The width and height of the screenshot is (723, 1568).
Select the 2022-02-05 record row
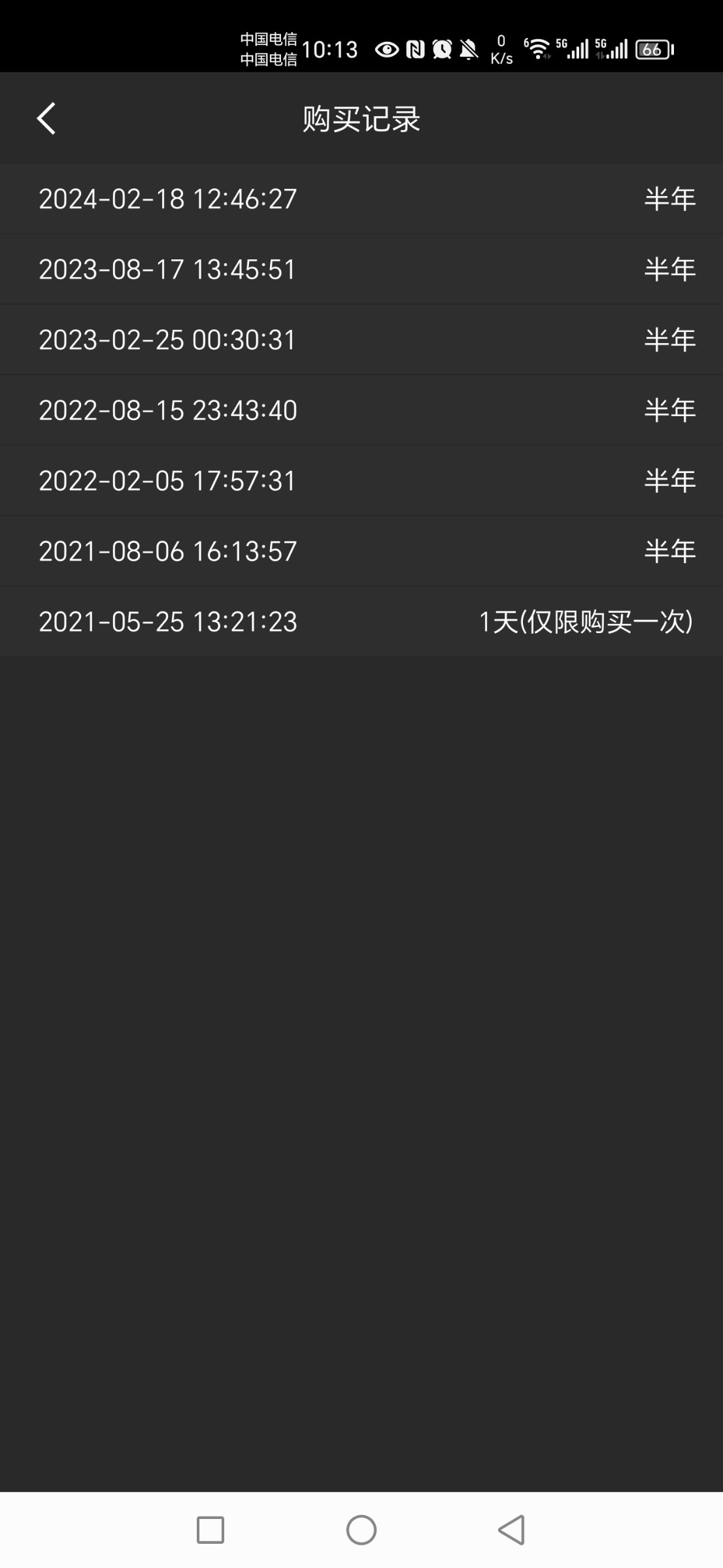click(361, 480)
